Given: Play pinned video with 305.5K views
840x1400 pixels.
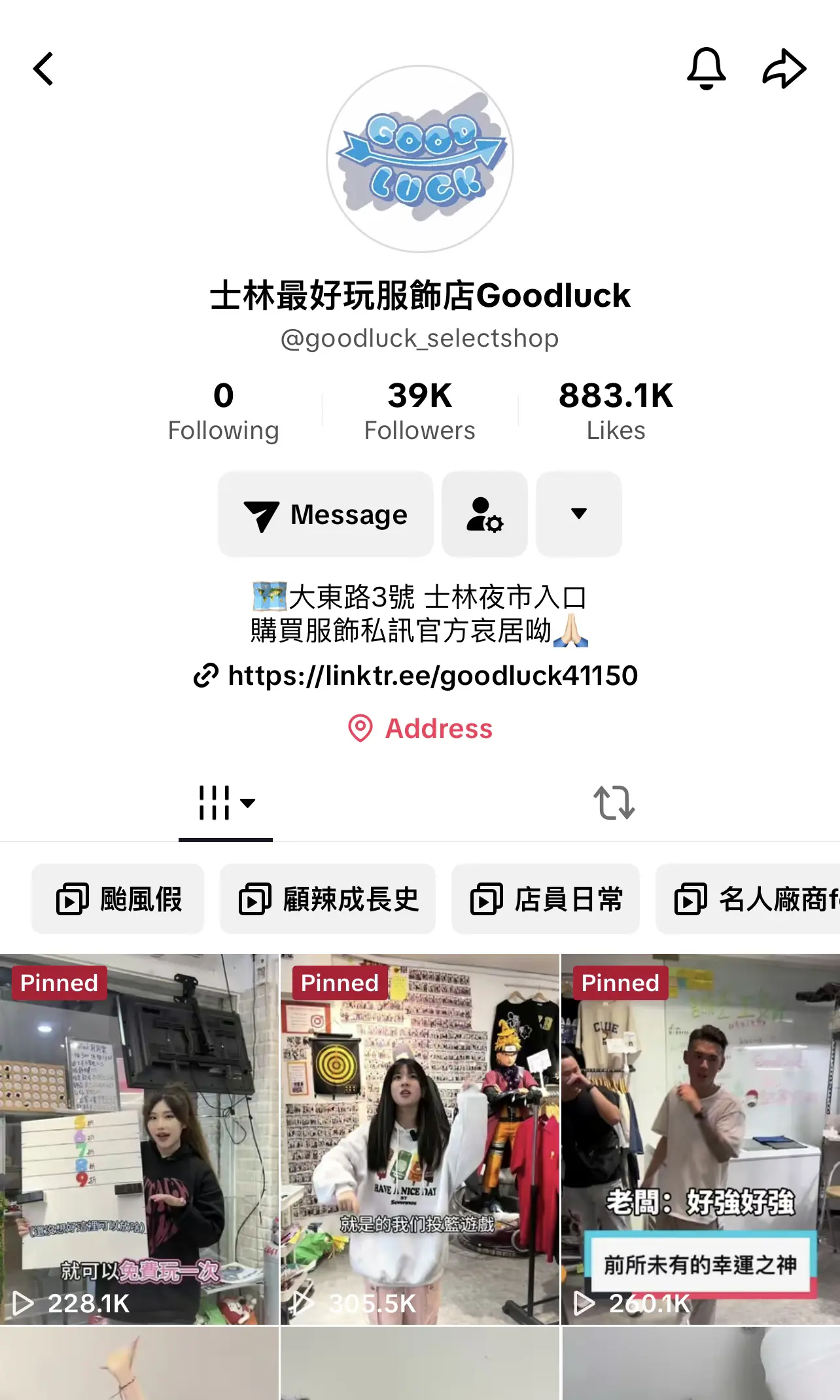Looking at the screenshot, I should [420, 1138].
